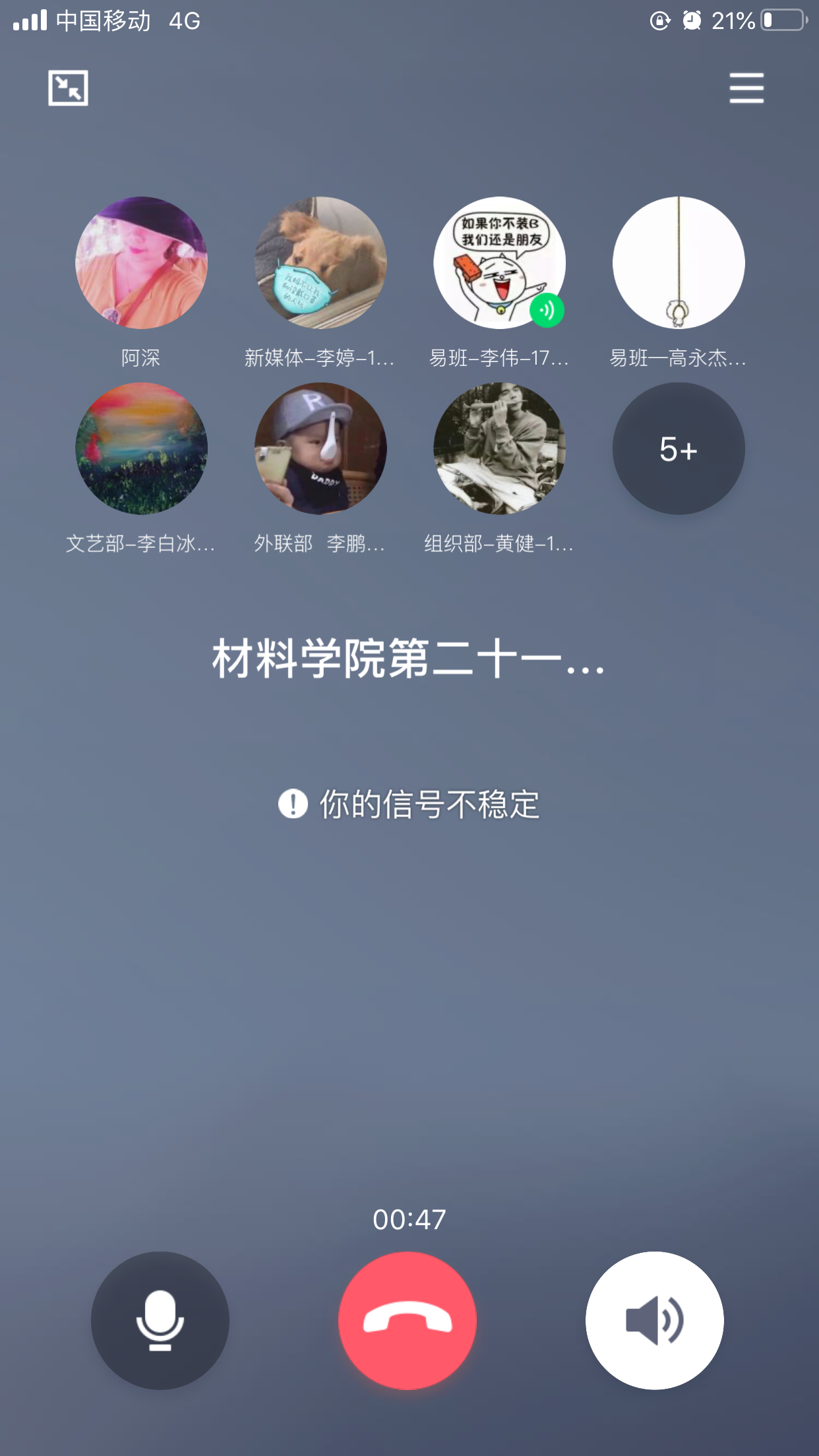Image resolution: width=819 pixels, height=1456 pixels.
Task: Select 易班–李伟's avatar
Action: (499, 262)
